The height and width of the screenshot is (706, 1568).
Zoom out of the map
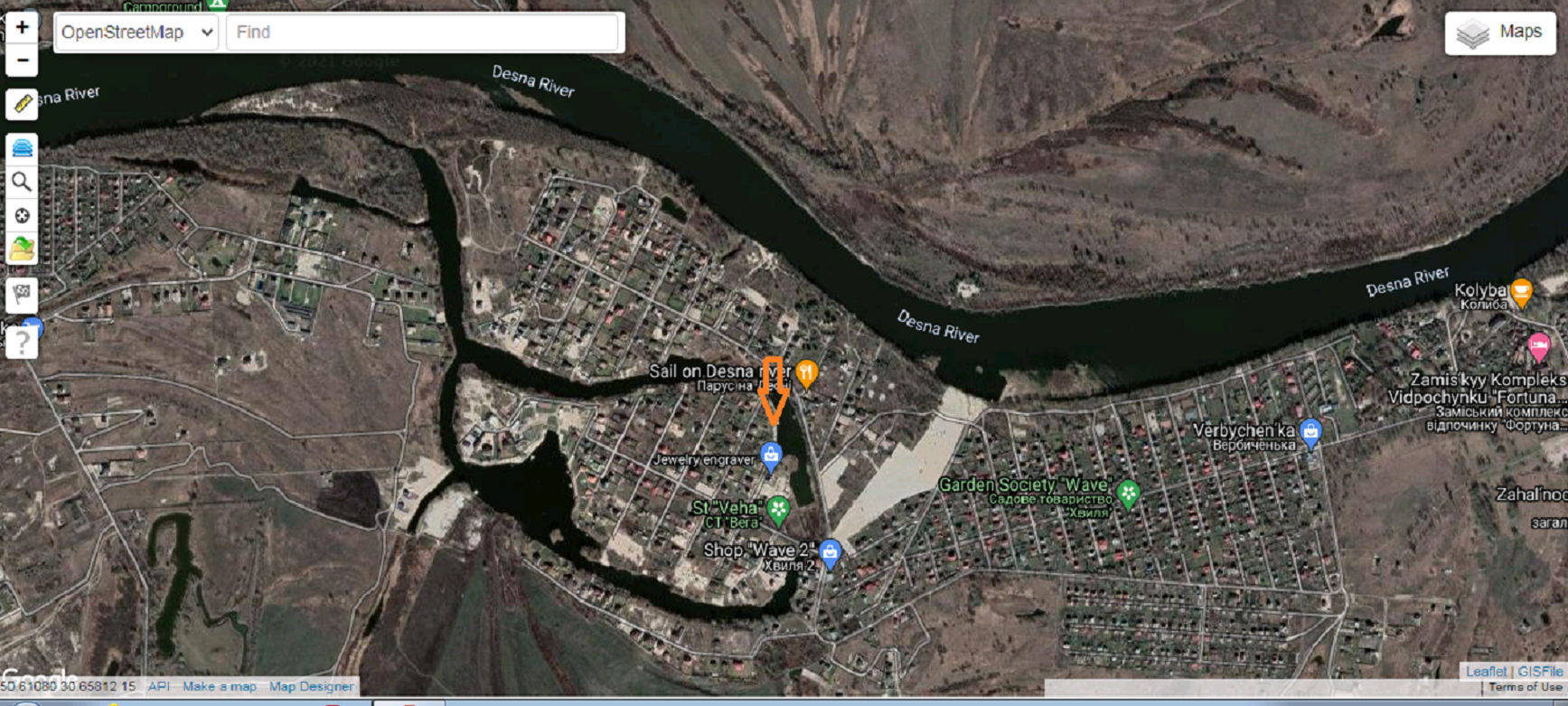(x=22, y=60)
